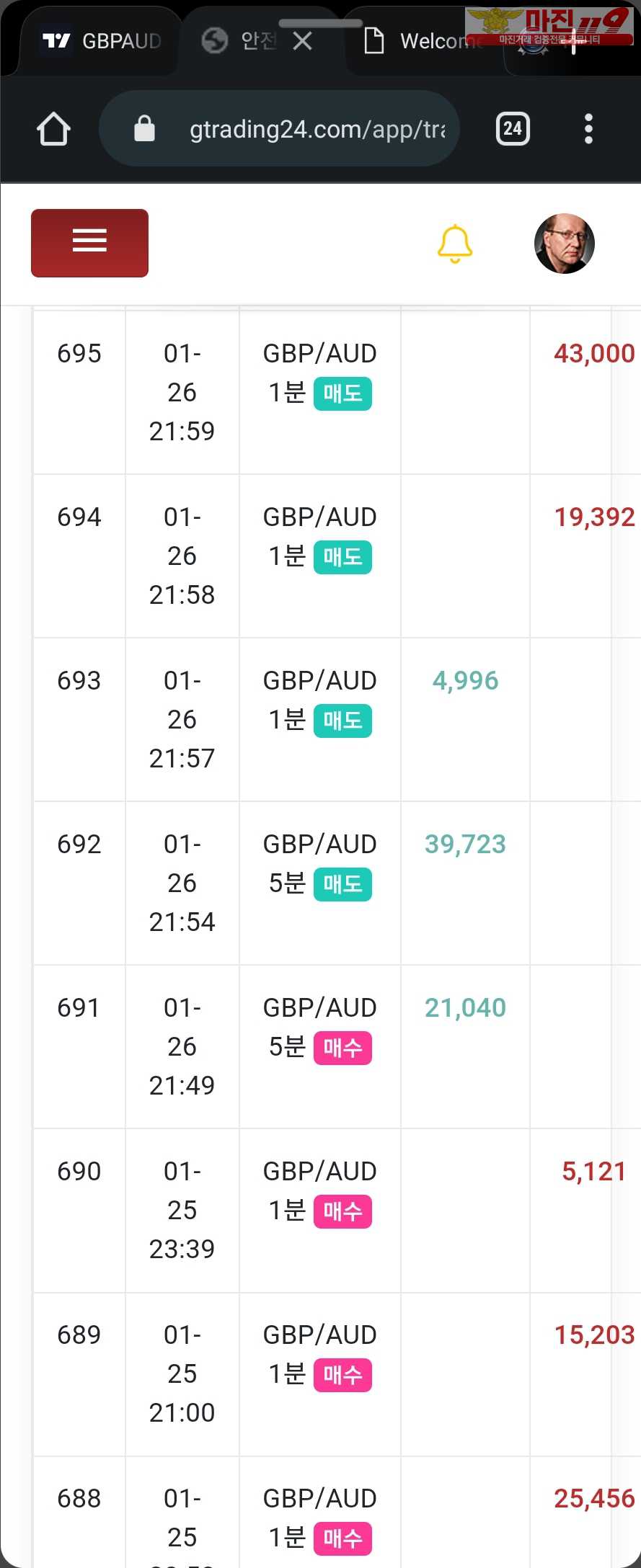Open the notifications bell

[455, 244]
